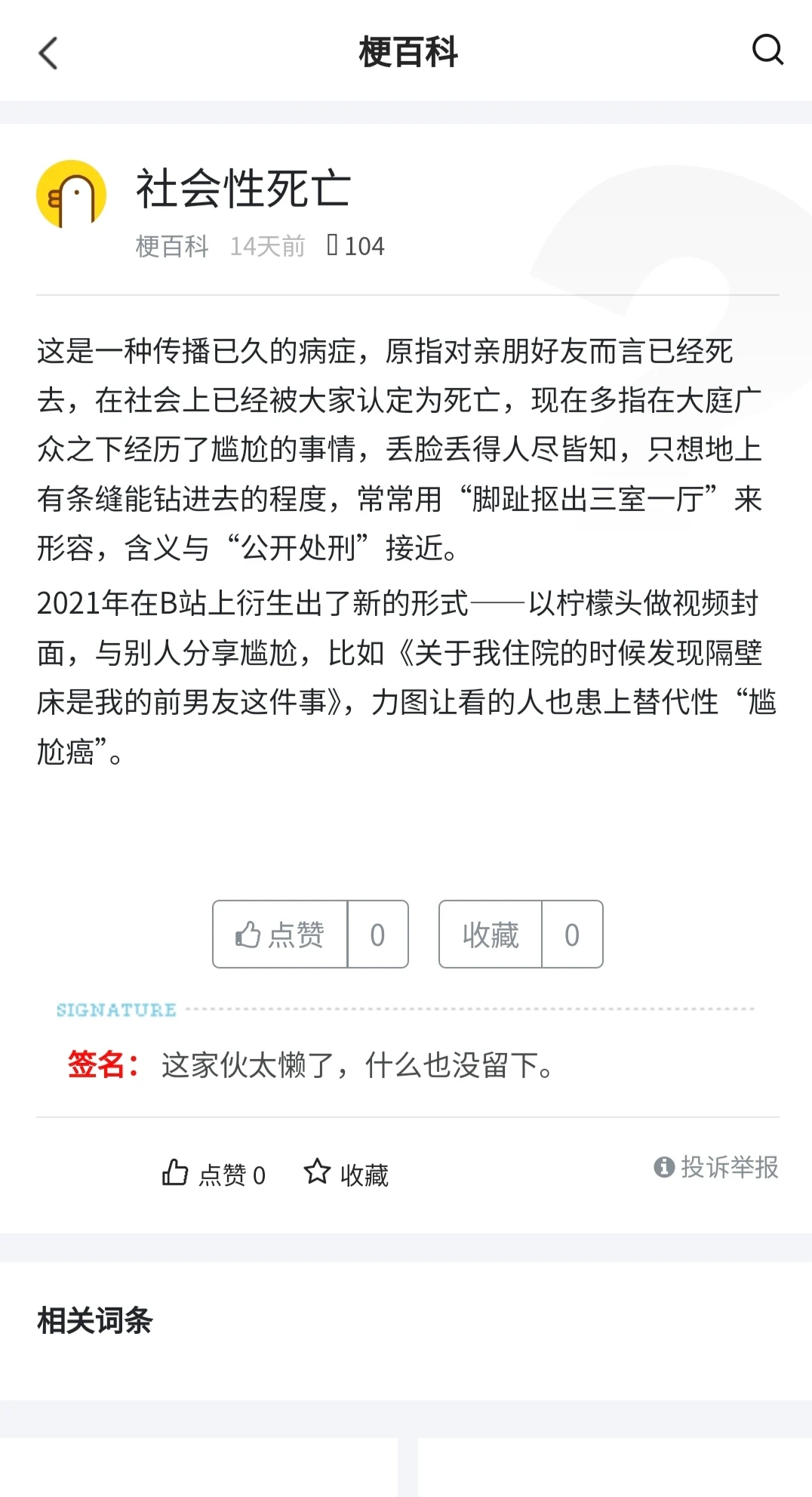Report this entry via 投诉举报
The width and height of the screenshot is (812, 1497).
[x=716, y=1167]
